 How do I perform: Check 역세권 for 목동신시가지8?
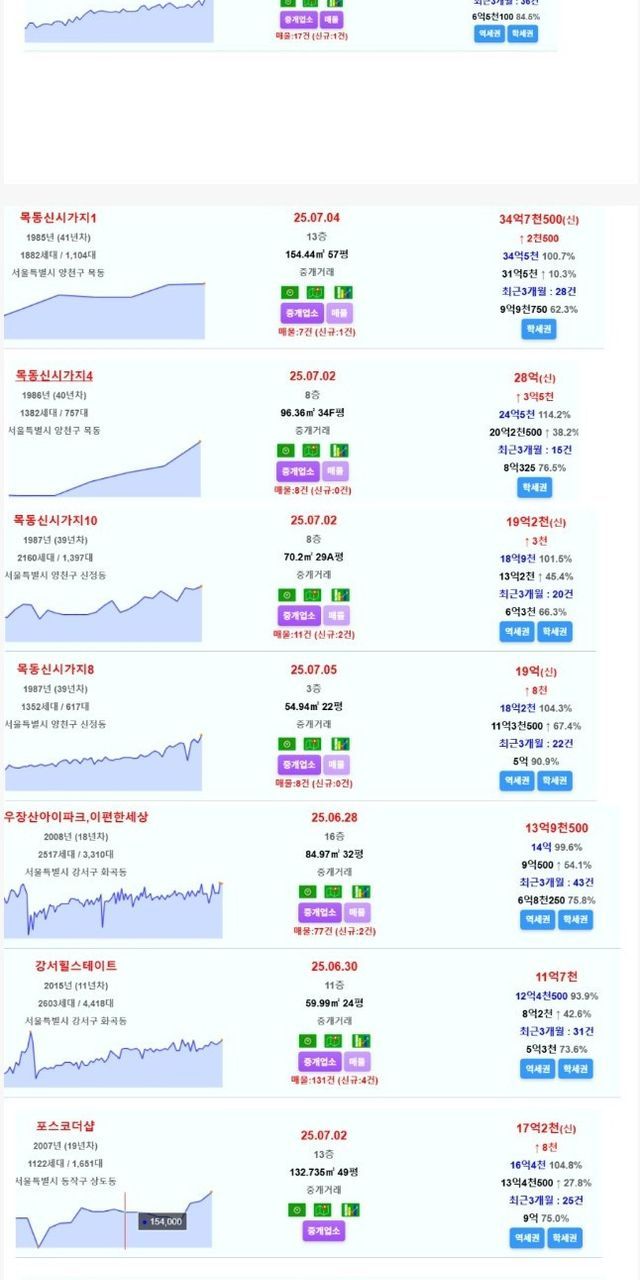point(515,780)
